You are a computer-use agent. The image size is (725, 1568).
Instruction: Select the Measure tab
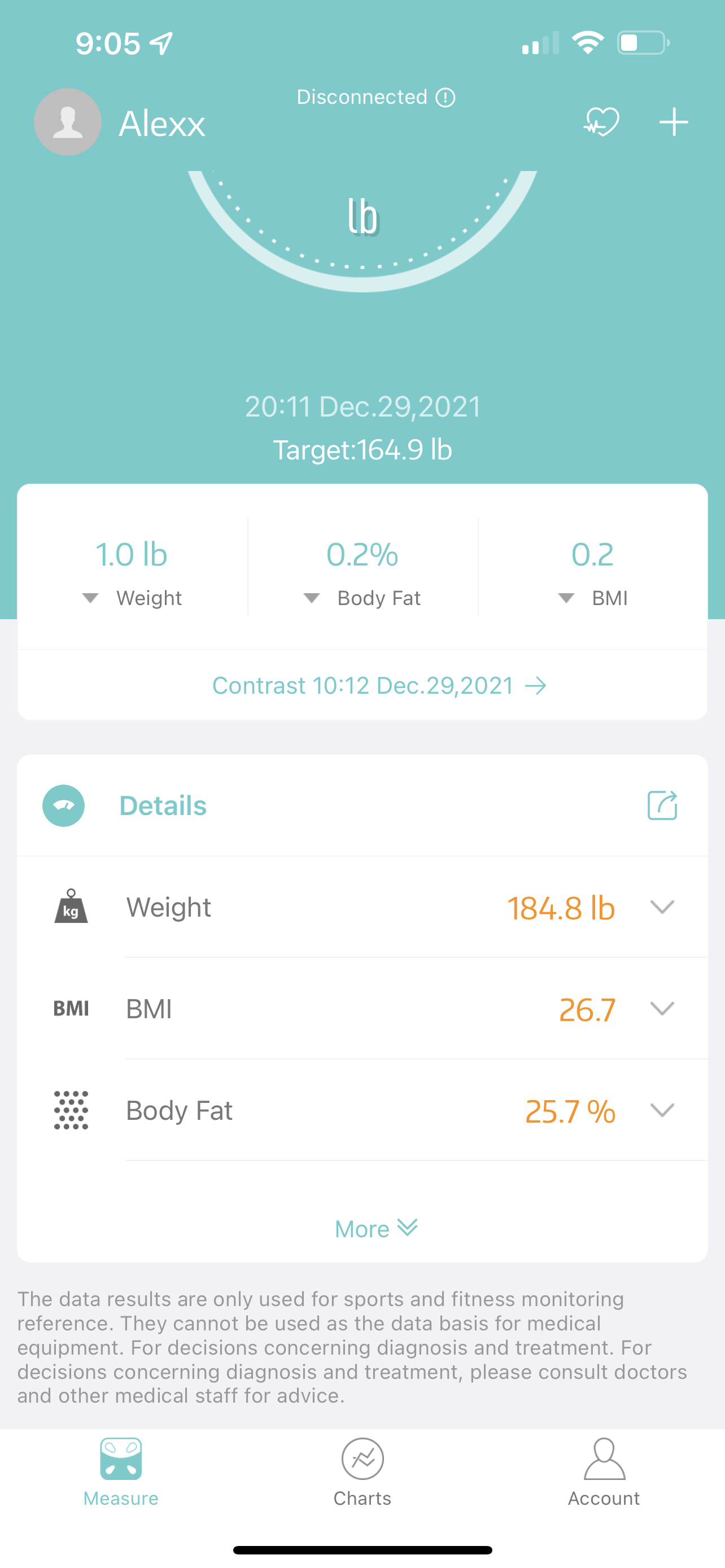click(120, 1472)
